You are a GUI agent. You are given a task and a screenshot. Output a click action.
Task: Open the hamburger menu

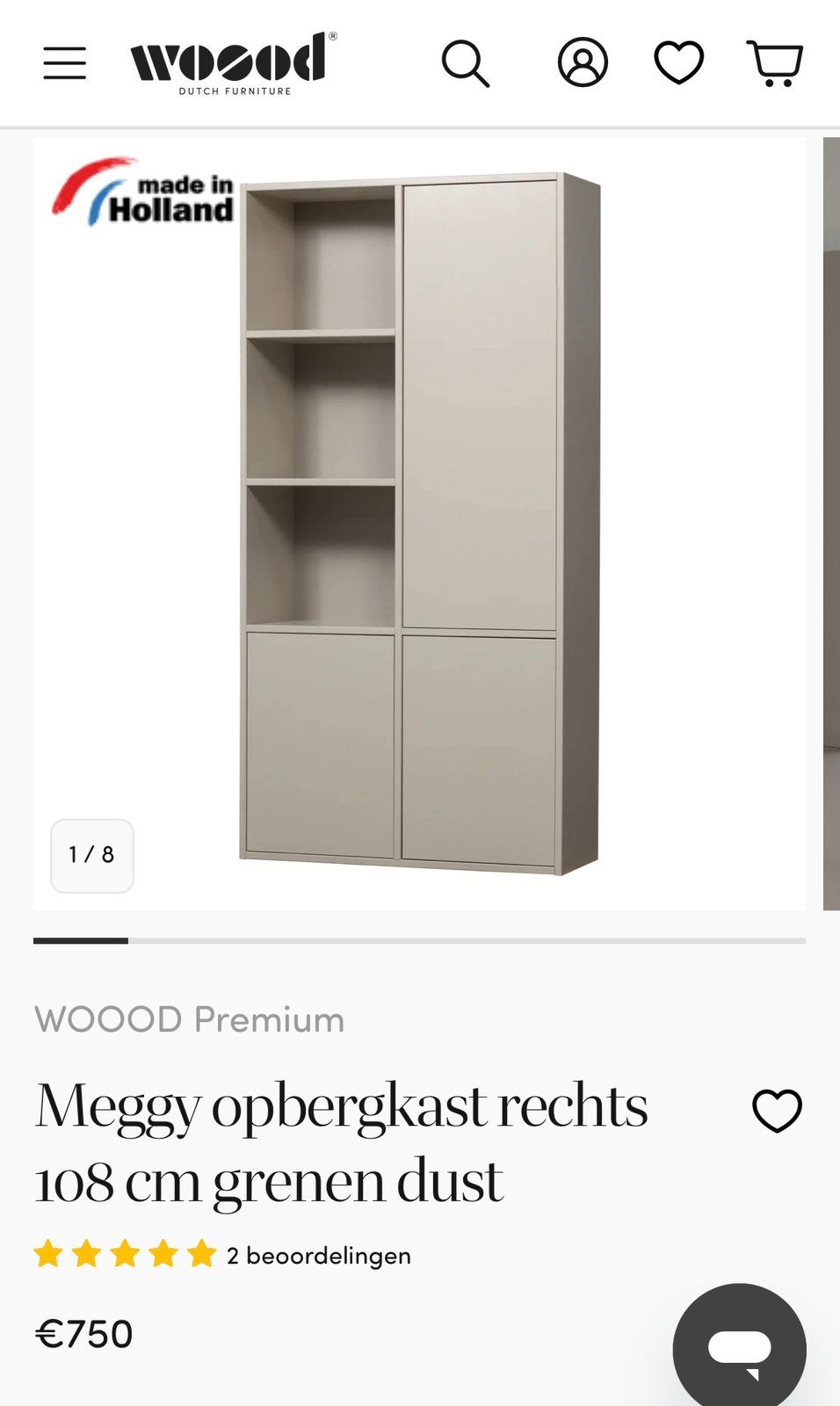(65, 63)
